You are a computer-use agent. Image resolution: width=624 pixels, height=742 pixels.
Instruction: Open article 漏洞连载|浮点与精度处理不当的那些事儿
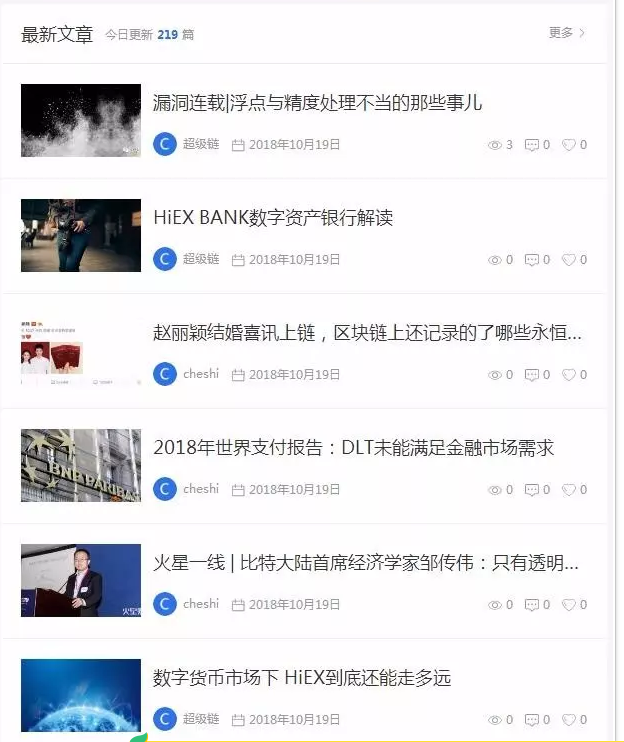click(317, 103)
